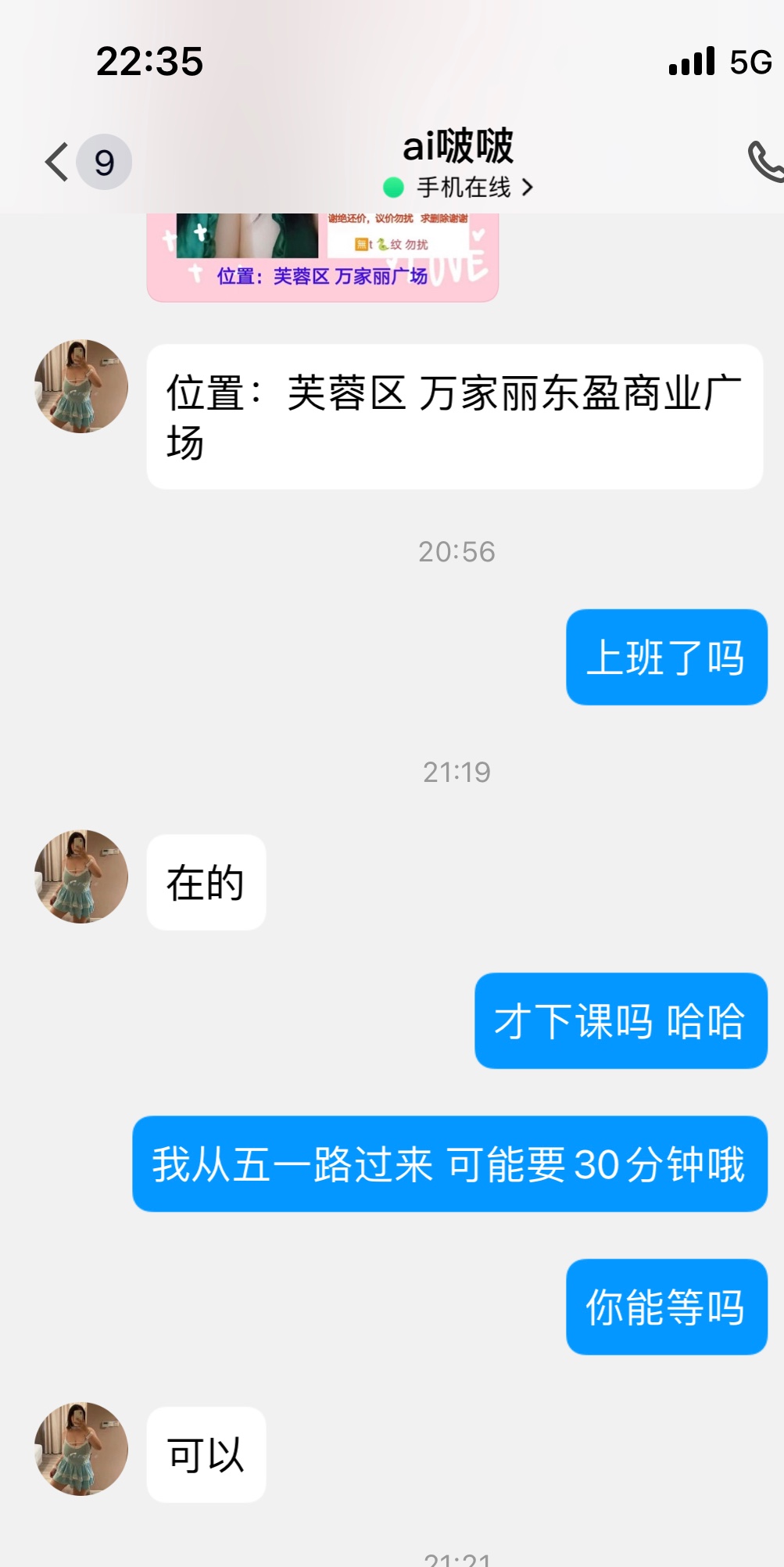This screenshot has width=784, height=1567.
Task: Tap the avatar next to 在的
Action: [81, 877]
